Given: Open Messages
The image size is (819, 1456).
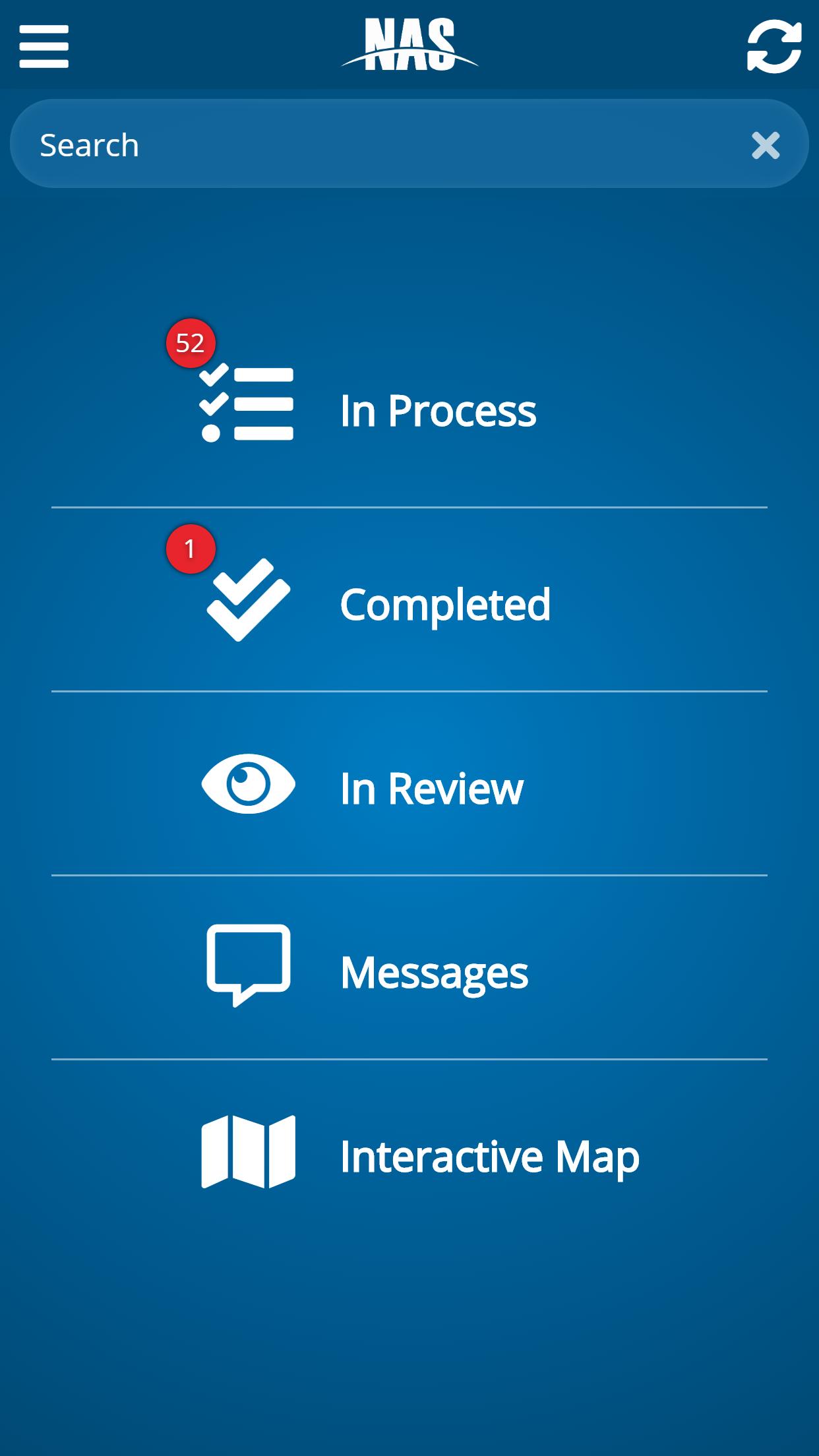Looking at the screenshot, I should [409, 971].
